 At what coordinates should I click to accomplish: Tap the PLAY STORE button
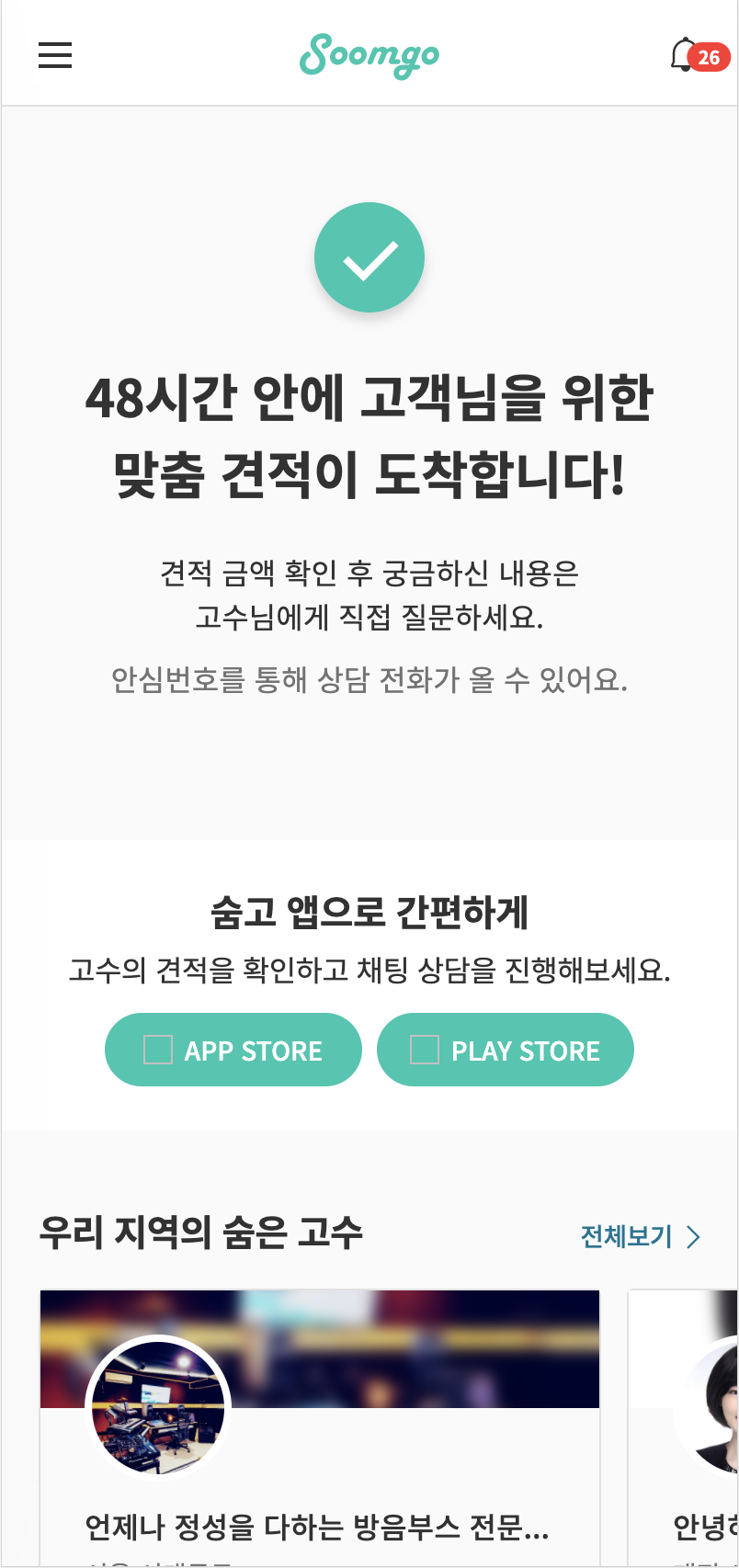pos(506,1050)
